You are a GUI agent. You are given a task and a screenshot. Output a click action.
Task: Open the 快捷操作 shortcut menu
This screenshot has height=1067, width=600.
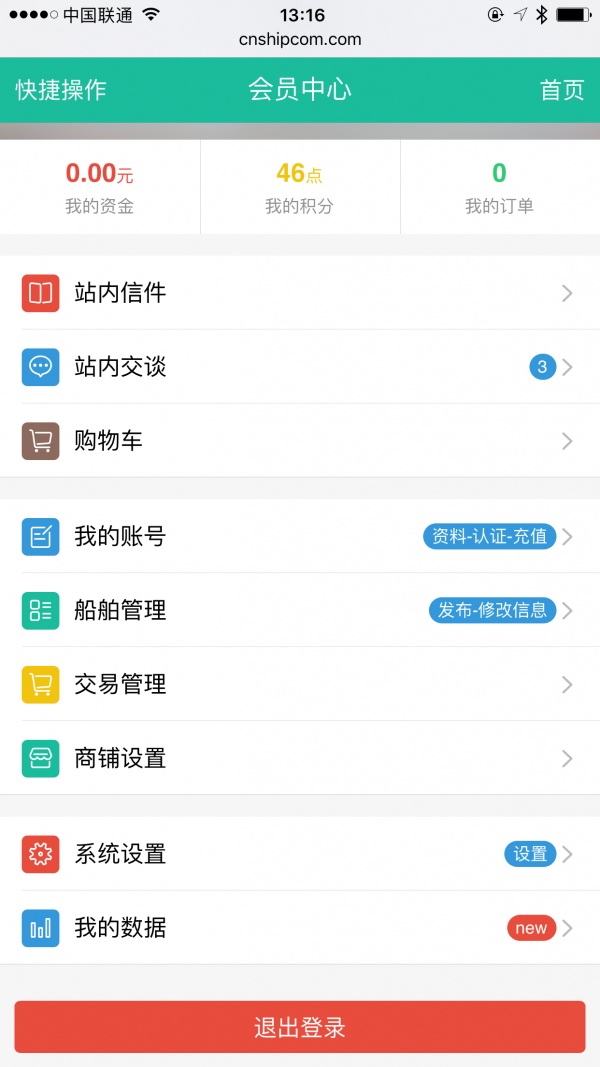point(61,90)
